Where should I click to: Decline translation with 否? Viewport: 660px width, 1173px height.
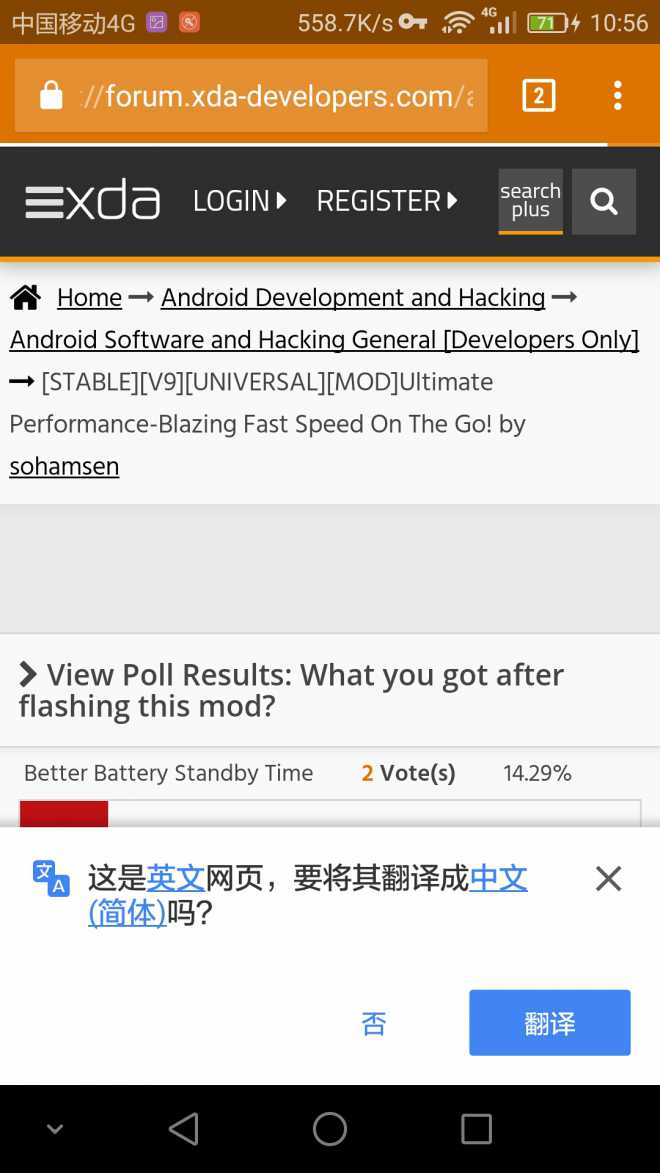tap(374, 1023)
